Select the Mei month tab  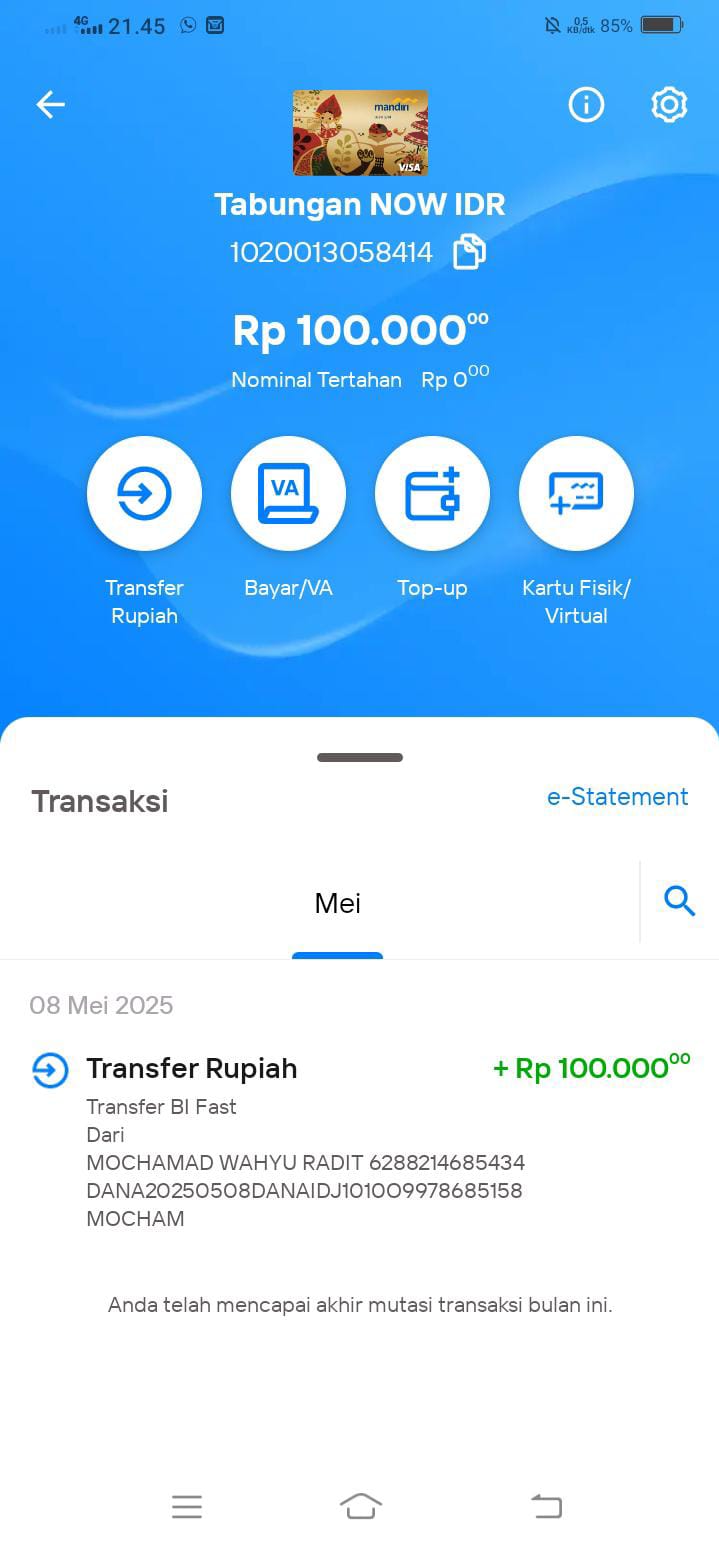point(337,904)
